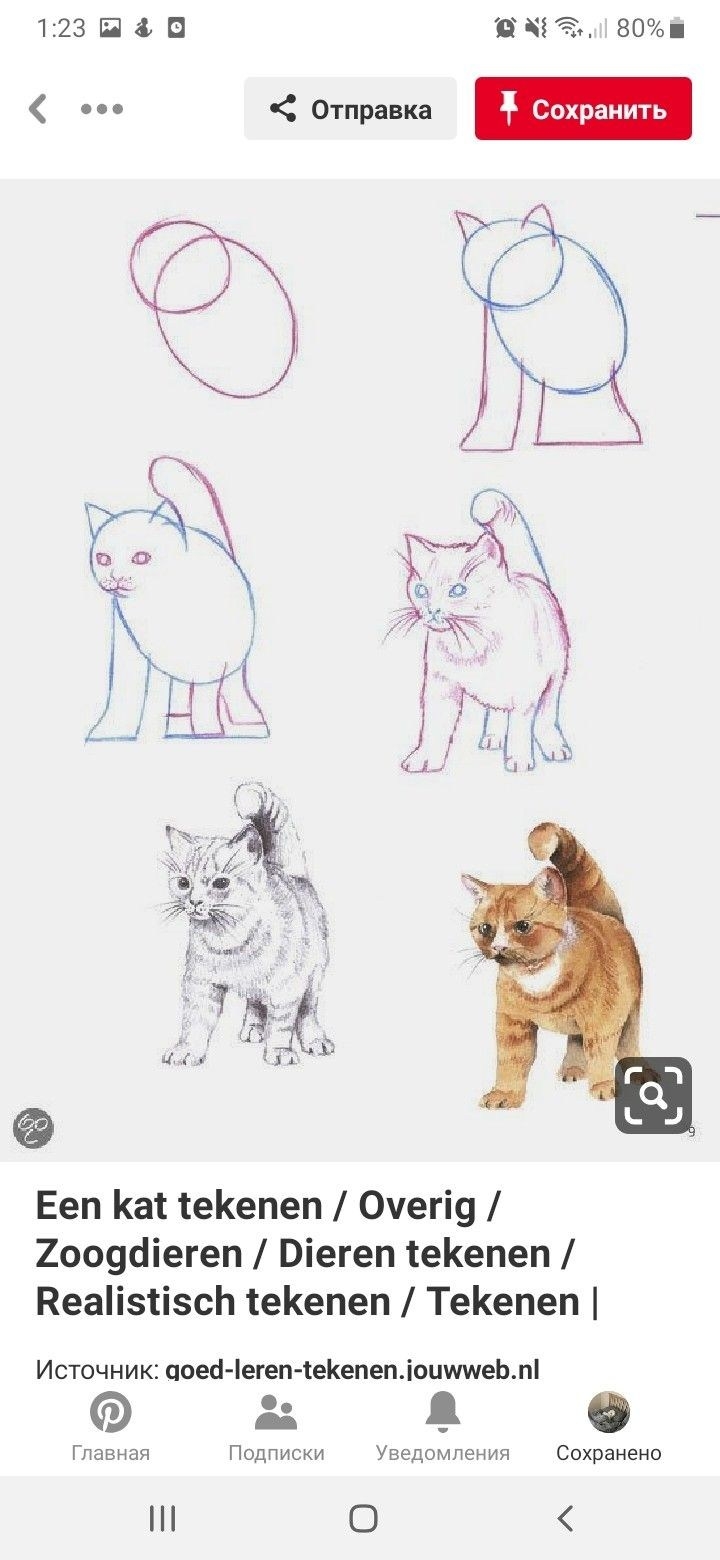This screenshot has width=720, height=1560.
Task: Open the system recent apps button
Action: coord(162,1519)
